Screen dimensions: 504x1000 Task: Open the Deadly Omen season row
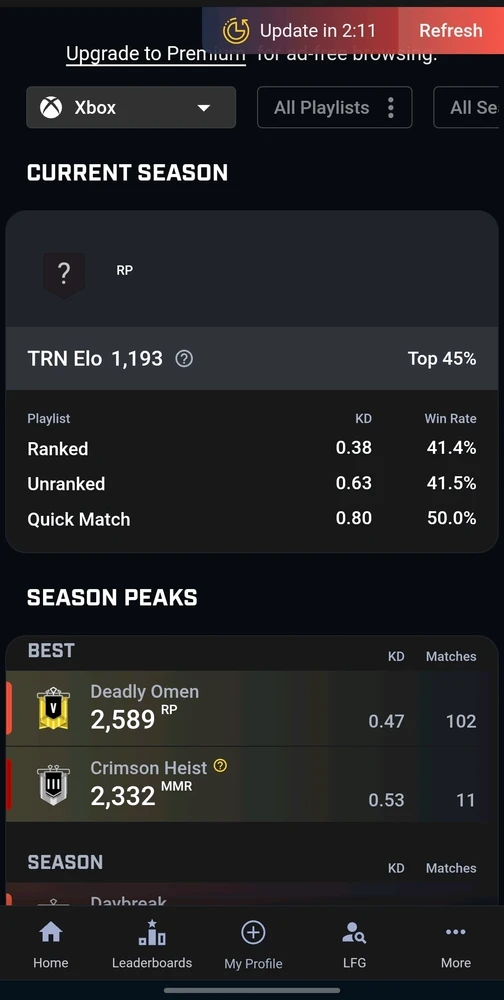252,709
